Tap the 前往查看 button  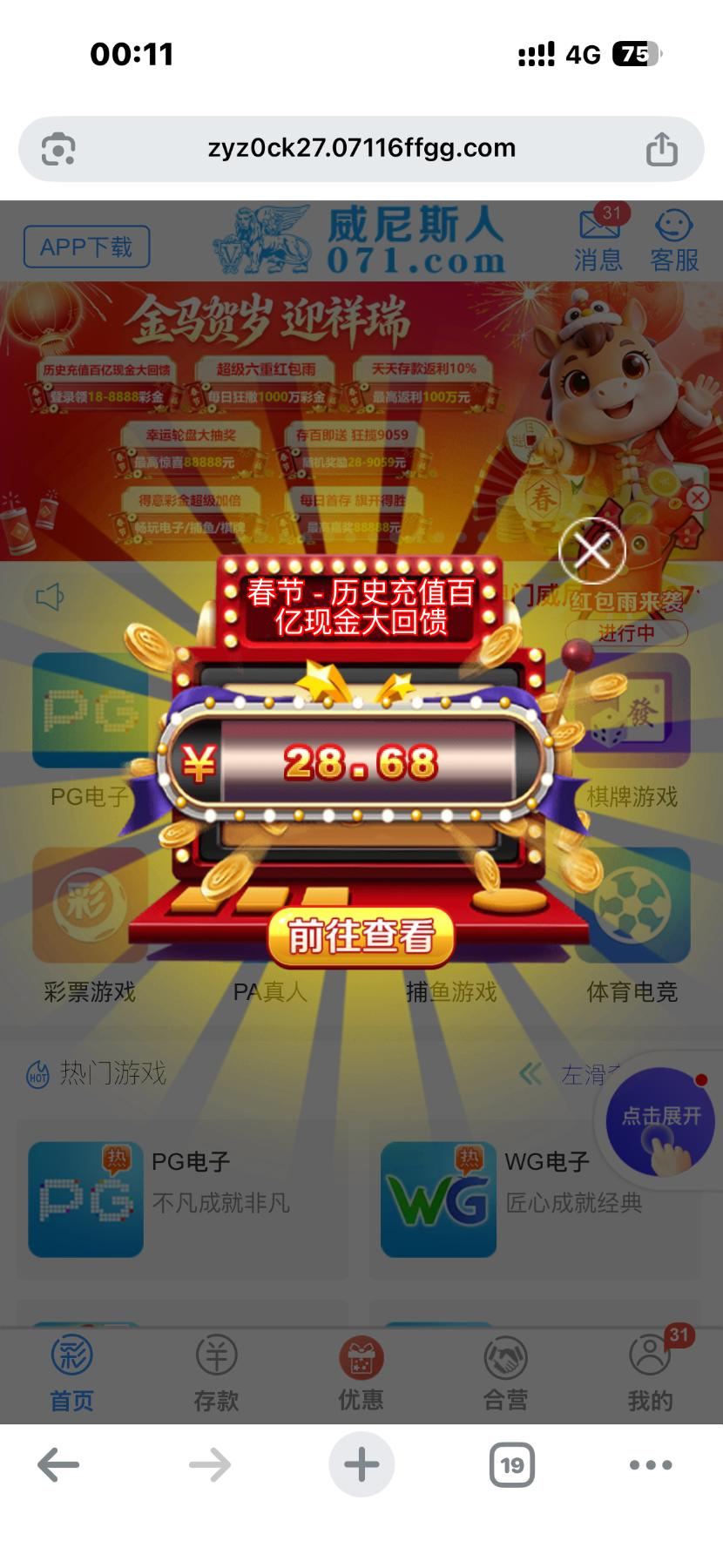point(361,936)
